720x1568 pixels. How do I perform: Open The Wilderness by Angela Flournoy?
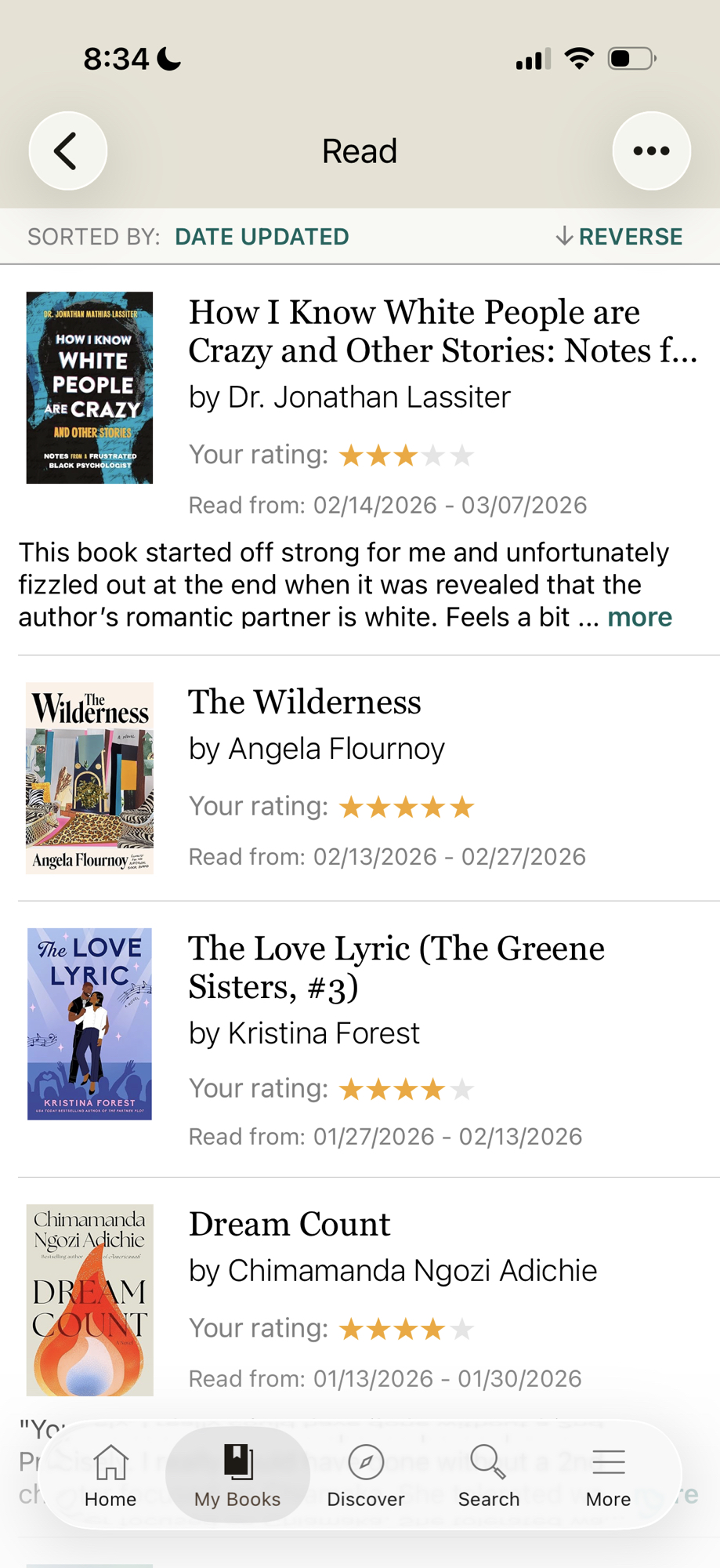tap(305, 702)
